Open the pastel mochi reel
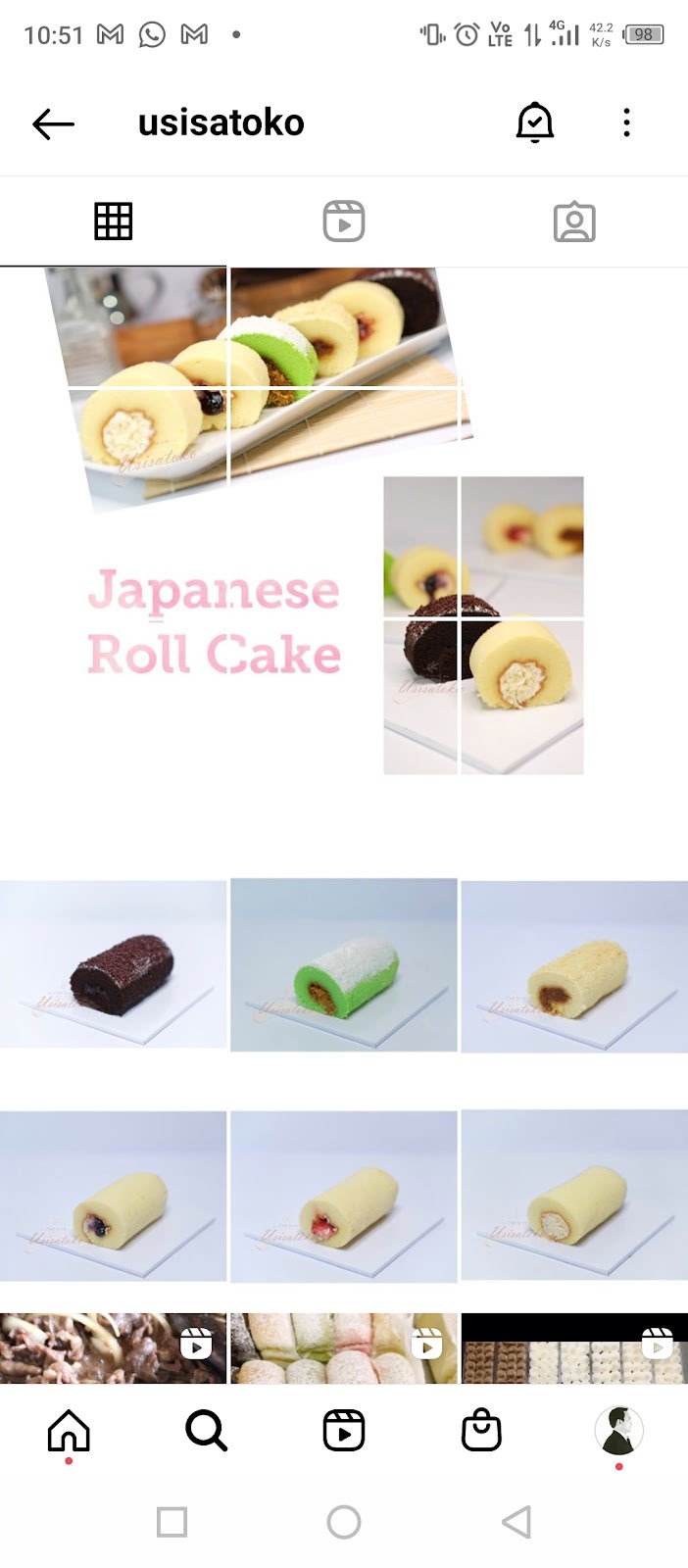 344,1348
